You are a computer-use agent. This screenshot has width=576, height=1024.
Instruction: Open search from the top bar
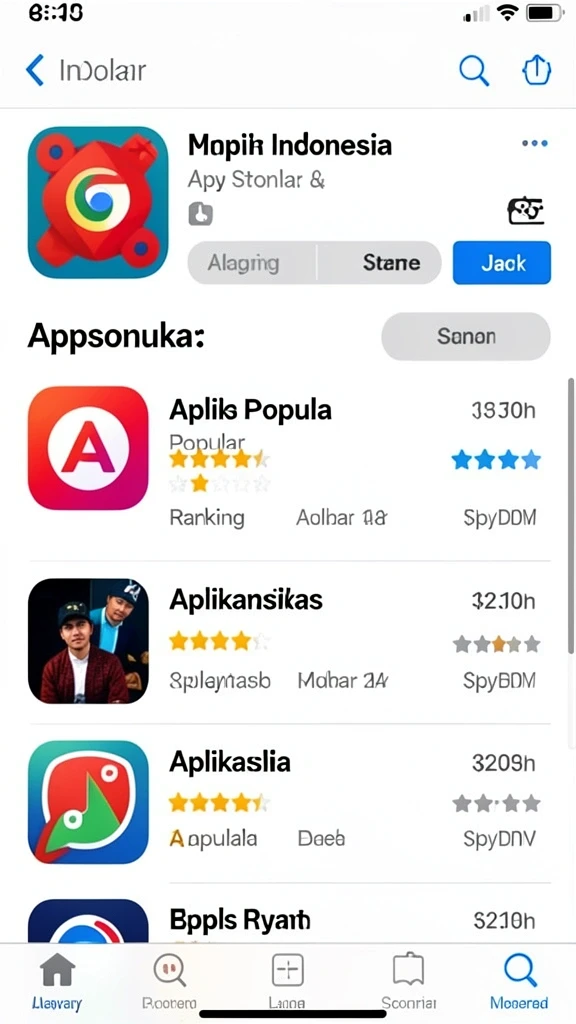tap(473, 70)
